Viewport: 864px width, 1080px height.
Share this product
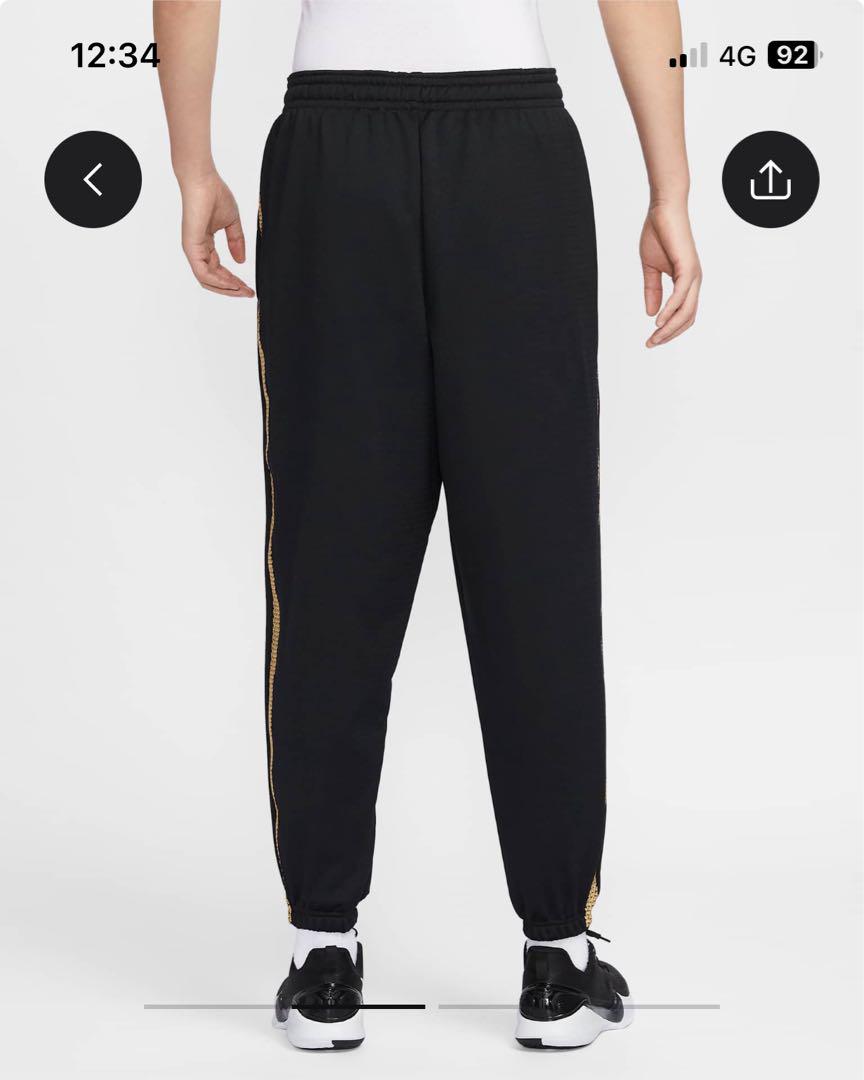pyautogui.click(x=770, y=180)
